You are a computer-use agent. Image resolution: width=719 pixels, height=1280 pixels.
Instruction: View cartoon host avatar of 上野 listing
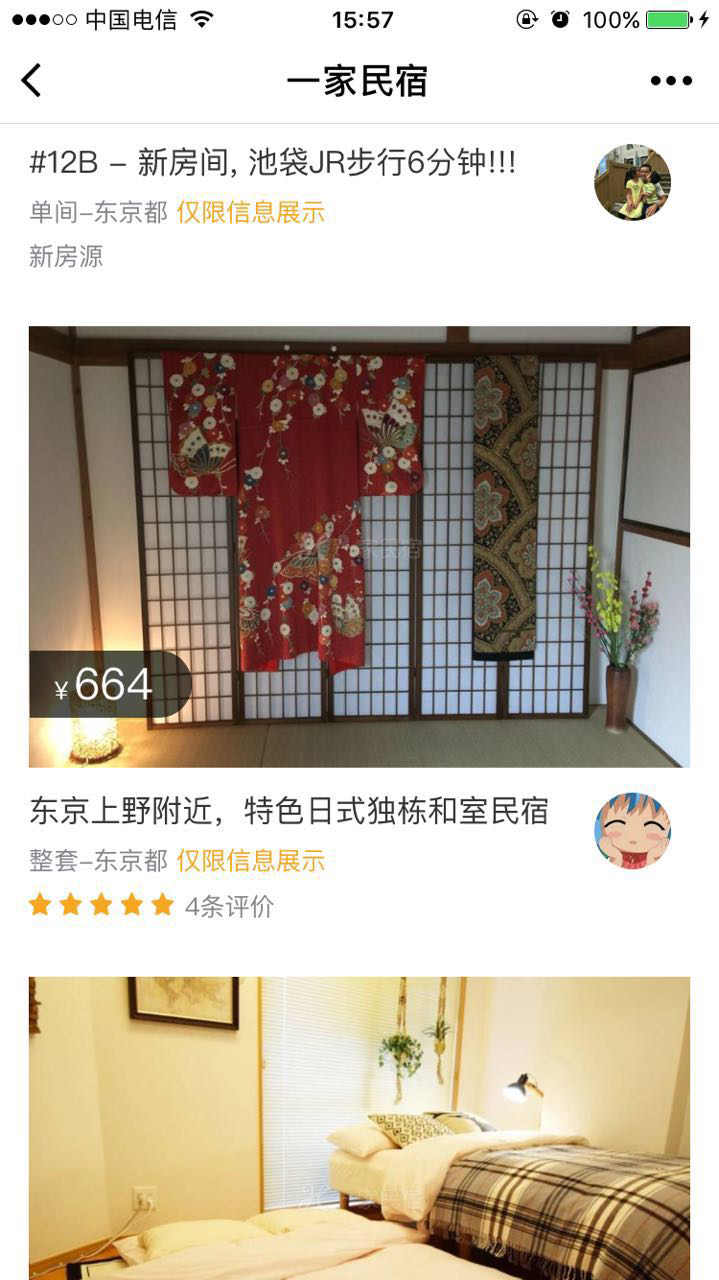pos(632,831)
